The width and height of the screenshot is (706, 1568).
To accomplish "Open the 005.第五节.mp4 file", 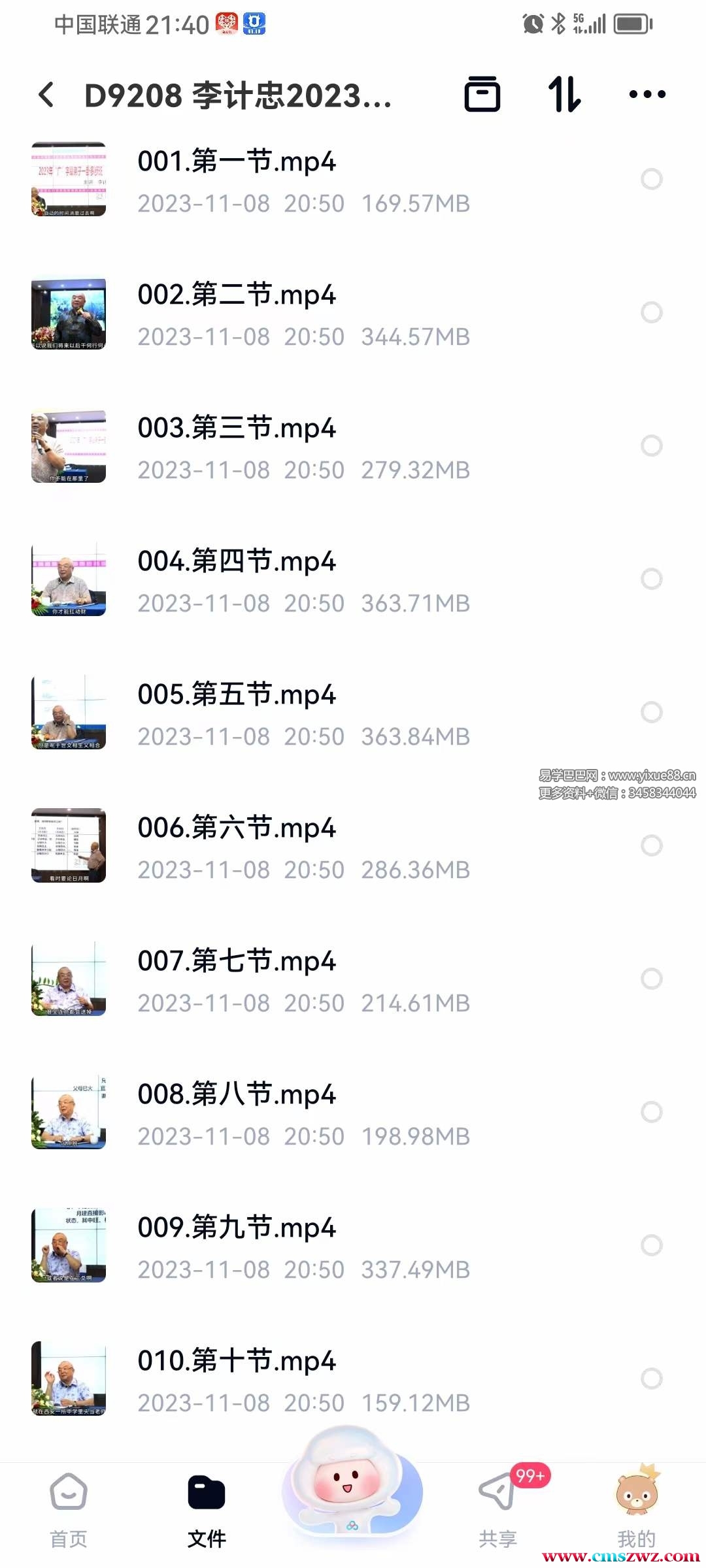I will 237,695.
